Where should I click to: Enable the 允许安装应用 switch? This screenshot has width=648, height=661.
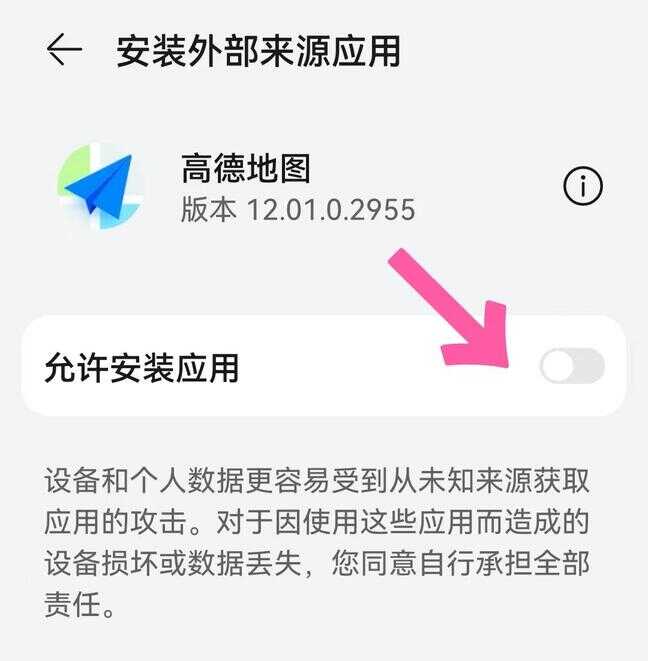[x=572, y=366]
